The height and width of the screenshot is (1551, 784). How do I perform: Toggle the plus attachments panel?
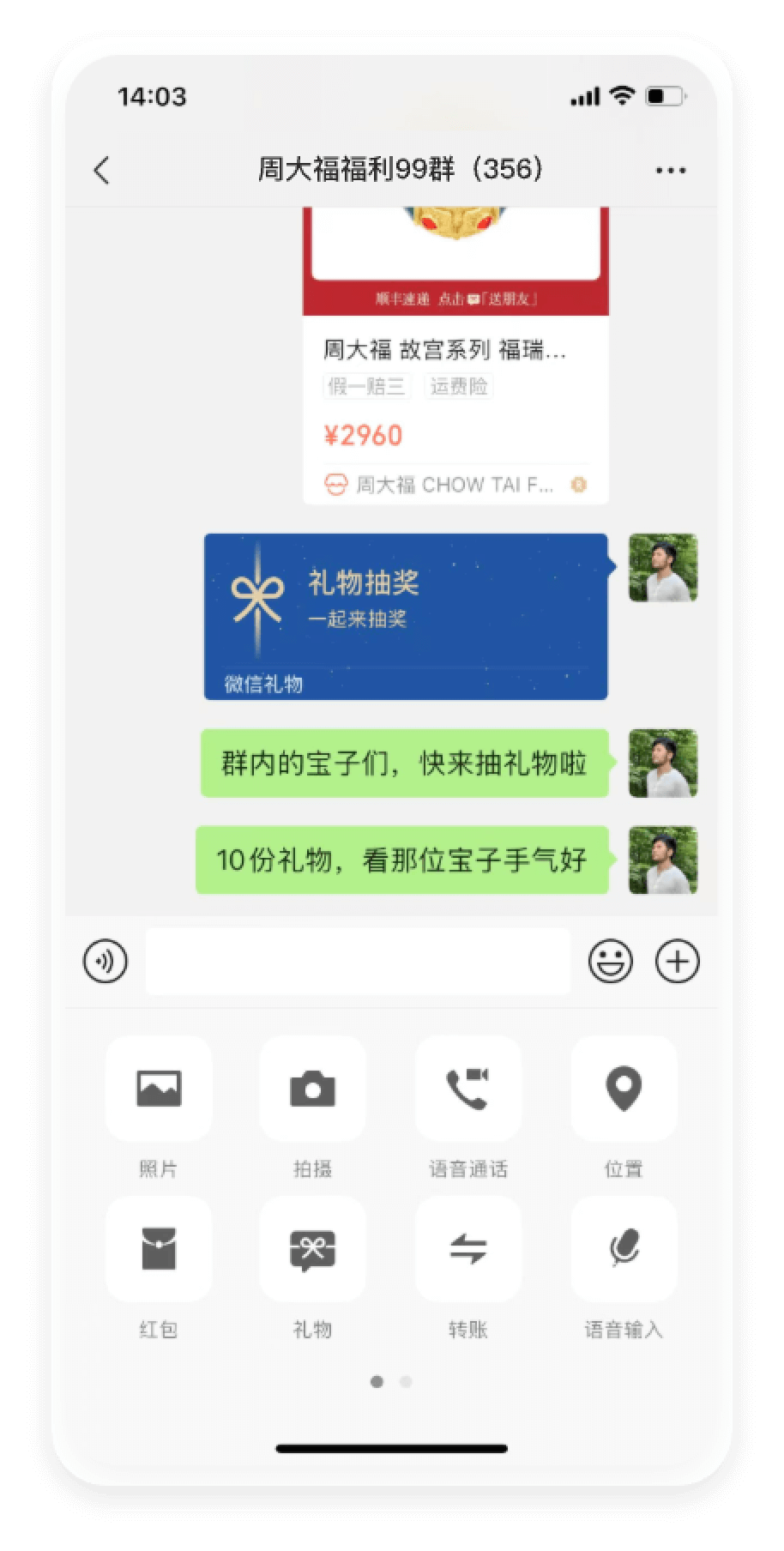(x=678, y=961)
